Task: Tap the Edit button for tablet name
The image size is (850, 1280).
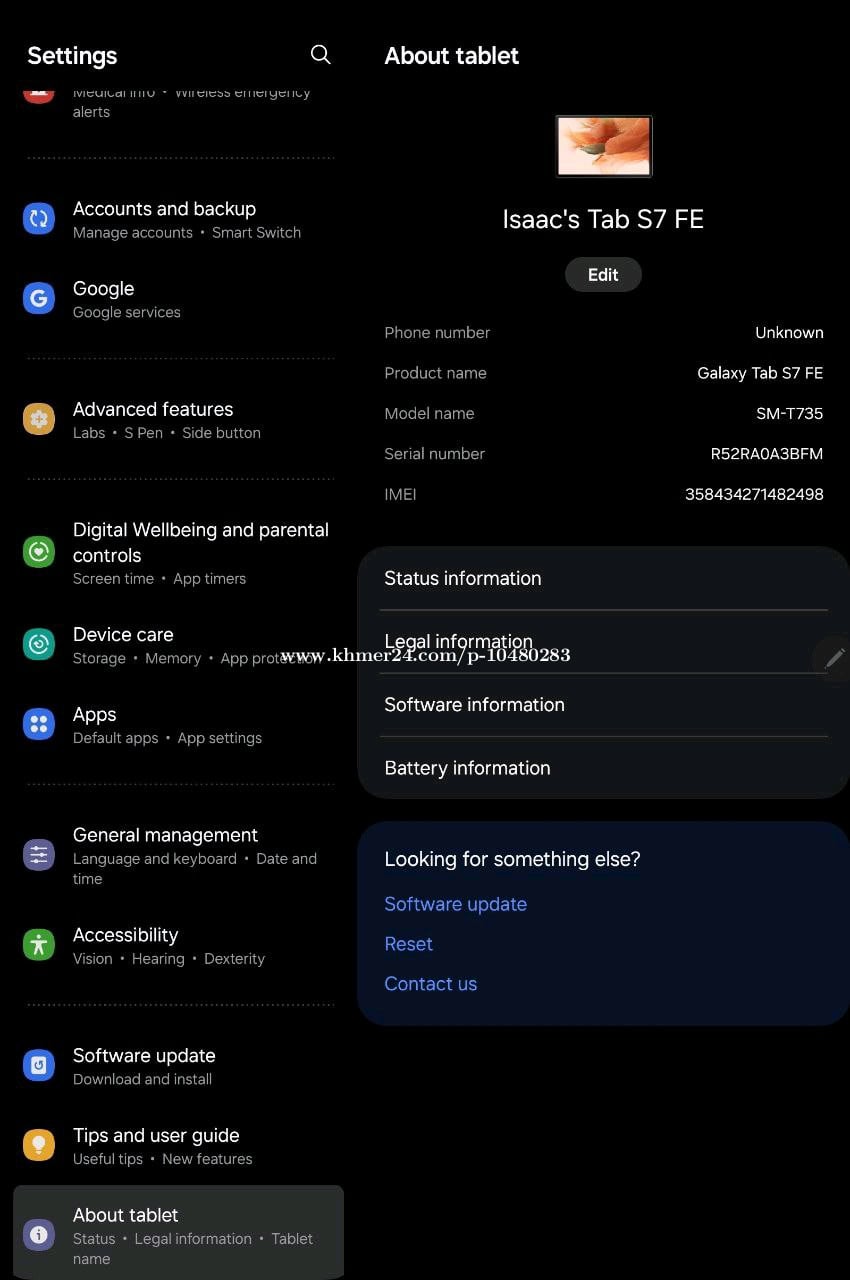Action: tap(603, 275)
